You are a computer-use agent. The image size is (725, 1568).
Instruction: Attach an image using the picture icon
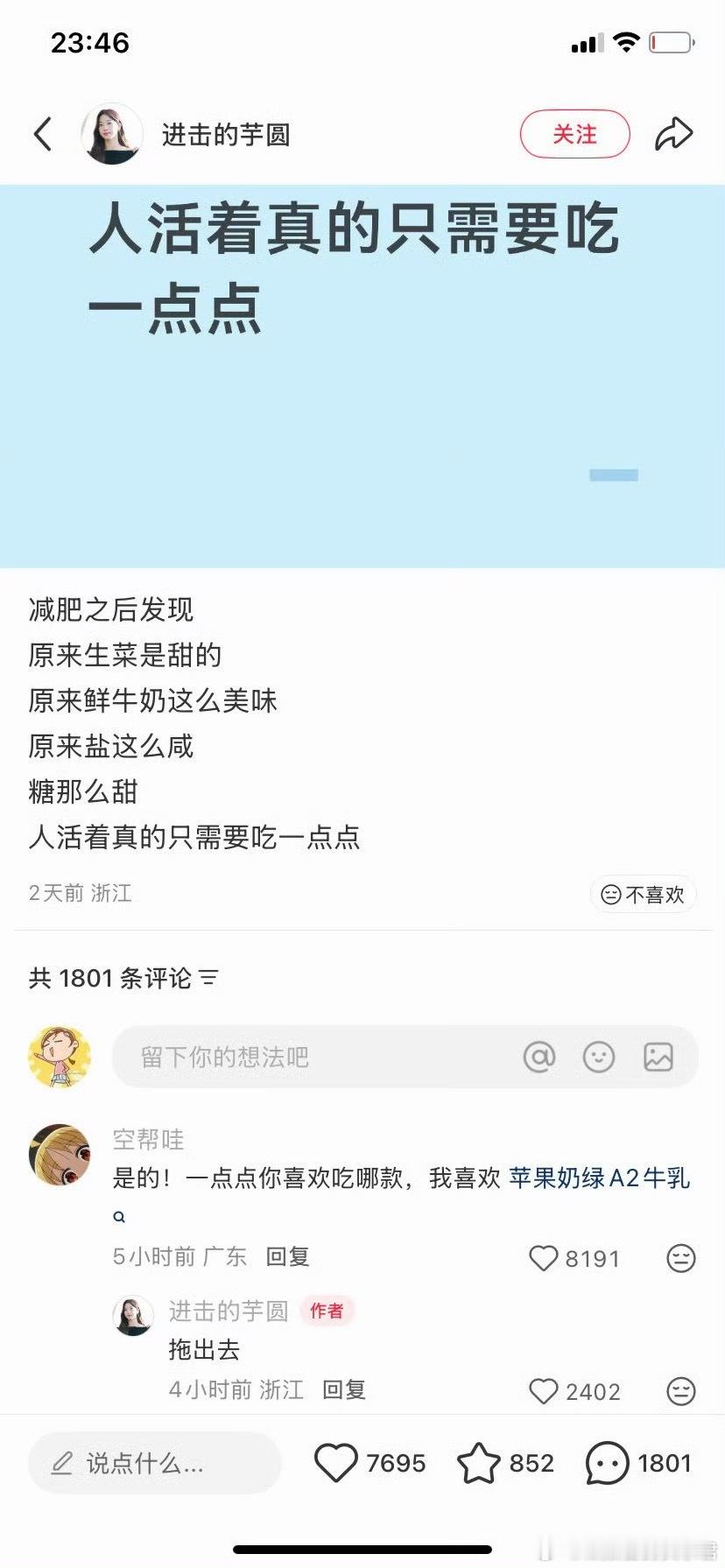[660, 1057]
